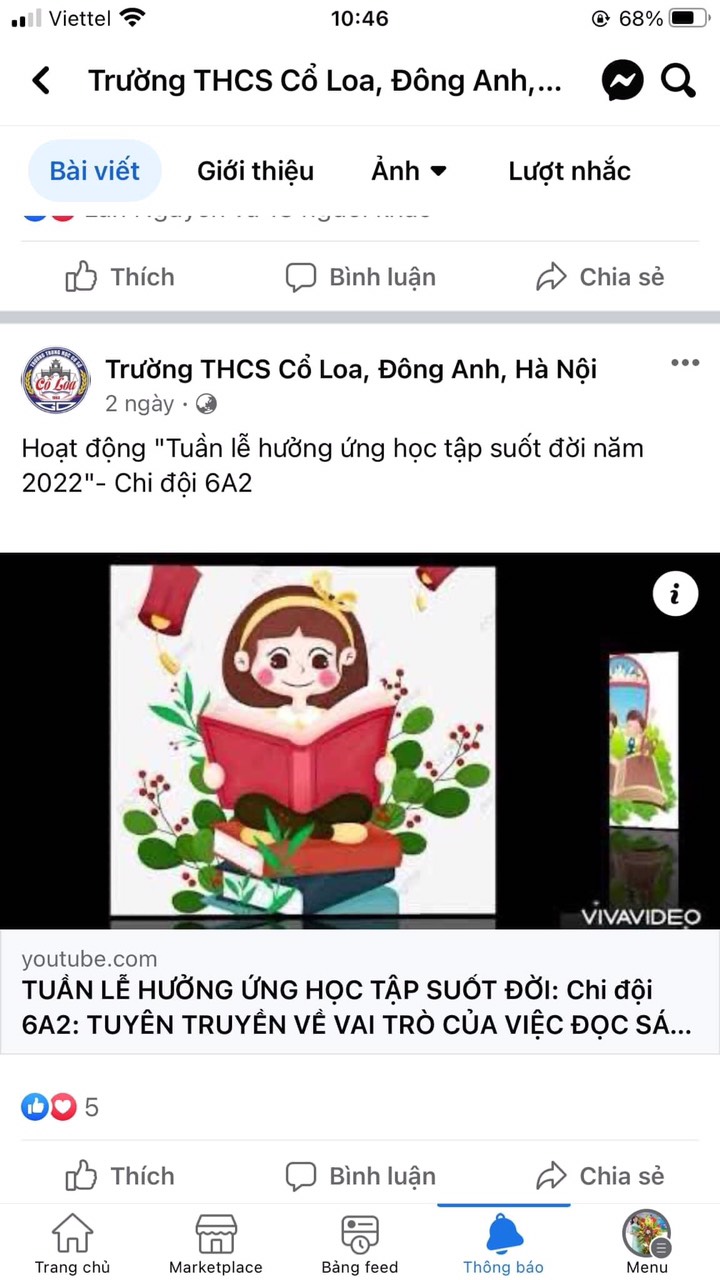Expand the Ảnh dropdown tab

[x=409, y=171]
